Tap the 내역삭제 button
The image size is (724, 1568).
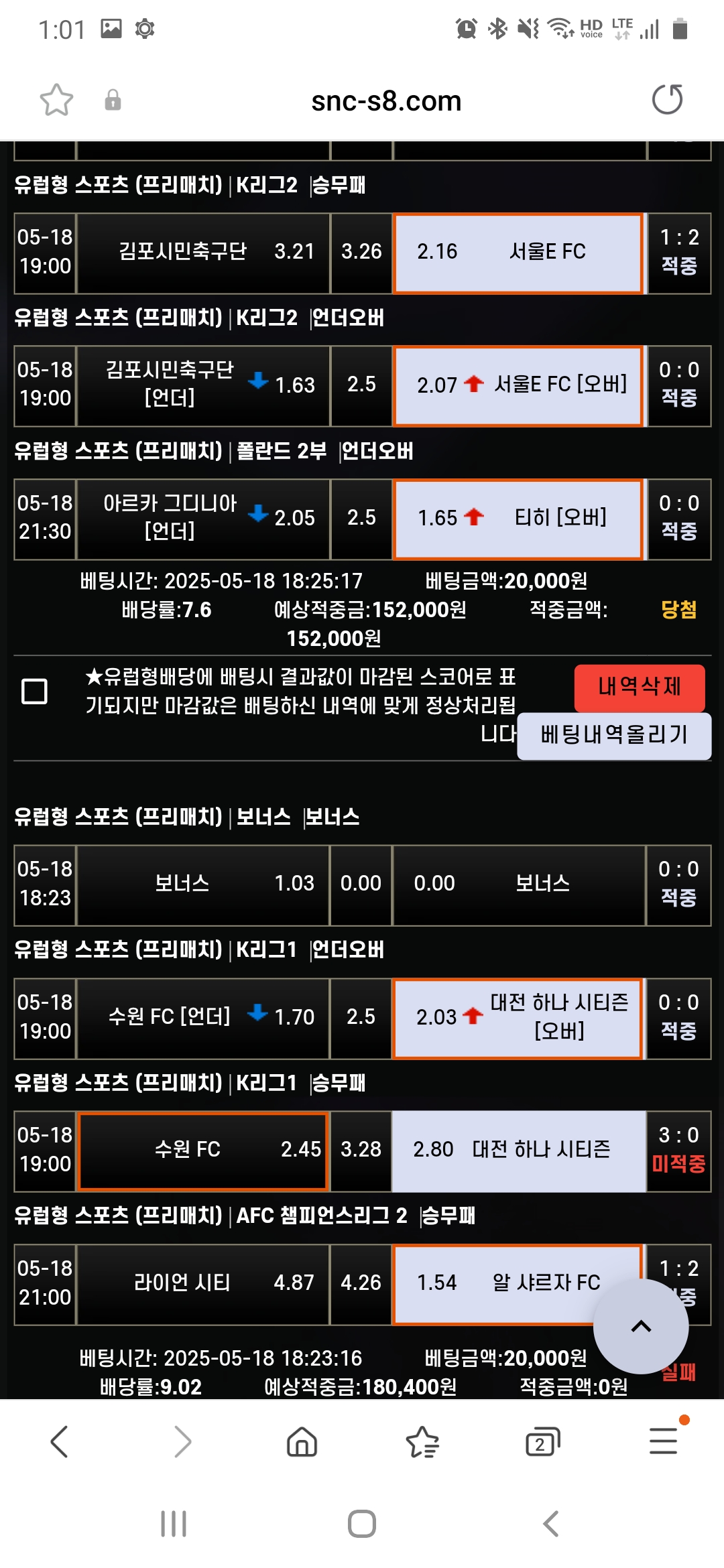[x=639, y=687]
